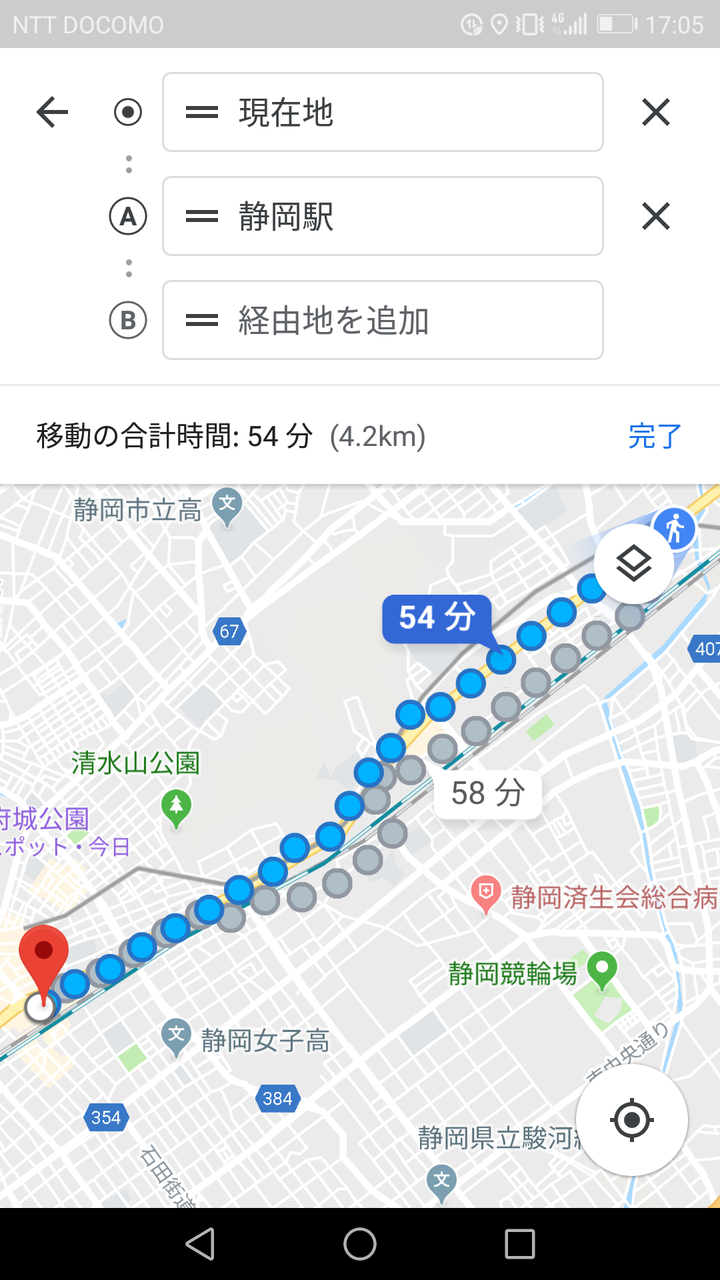Tap 完了 to finish editing route
Image resolution: width=720 pixels, height=1280 pixels.
pyautogui.click(x=655, y=436)
